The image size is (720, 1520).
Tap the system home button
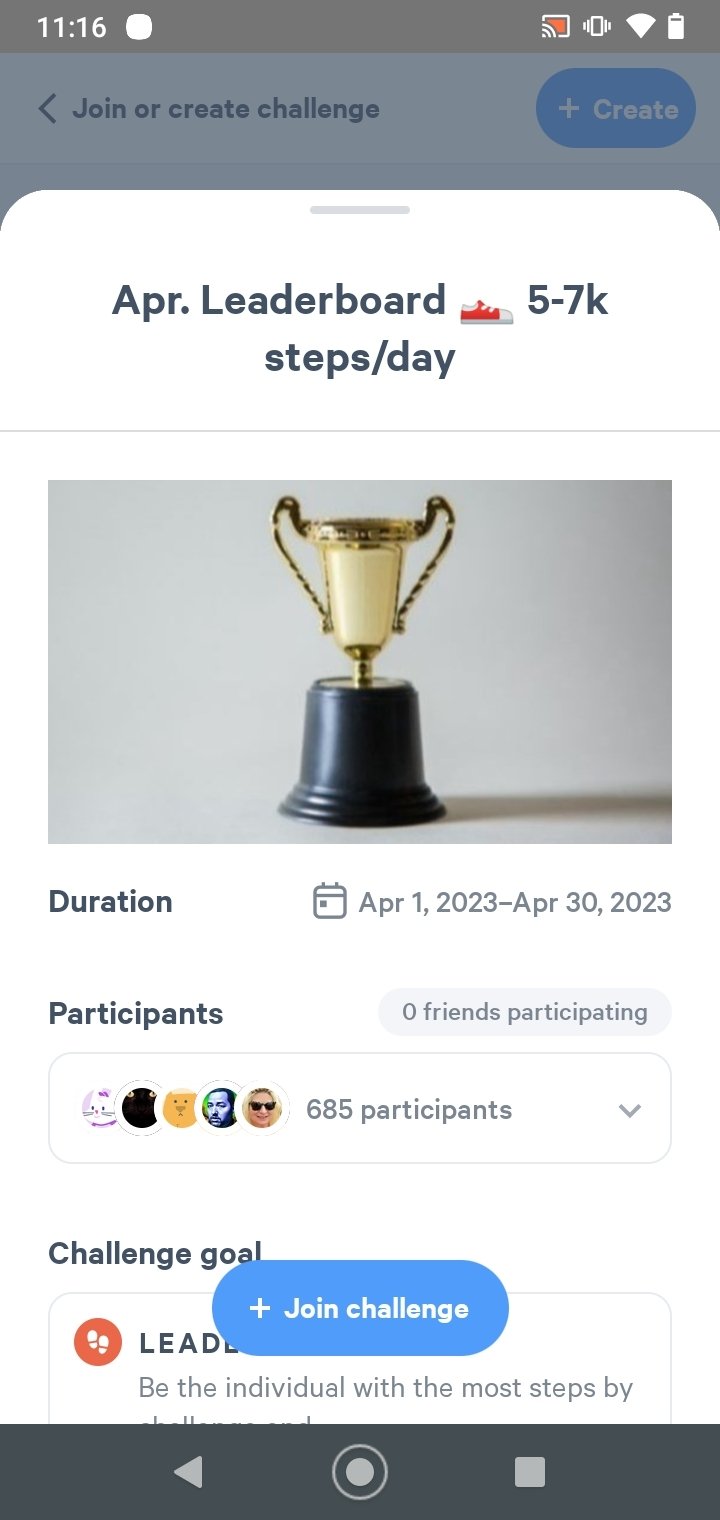tap(360, 1471)
